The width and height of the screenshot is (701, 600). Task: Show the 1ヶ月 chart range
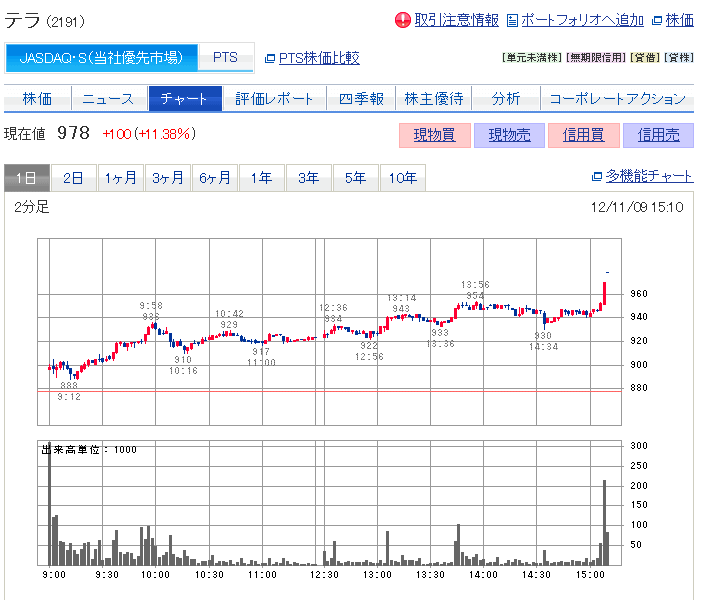(120, 178)
